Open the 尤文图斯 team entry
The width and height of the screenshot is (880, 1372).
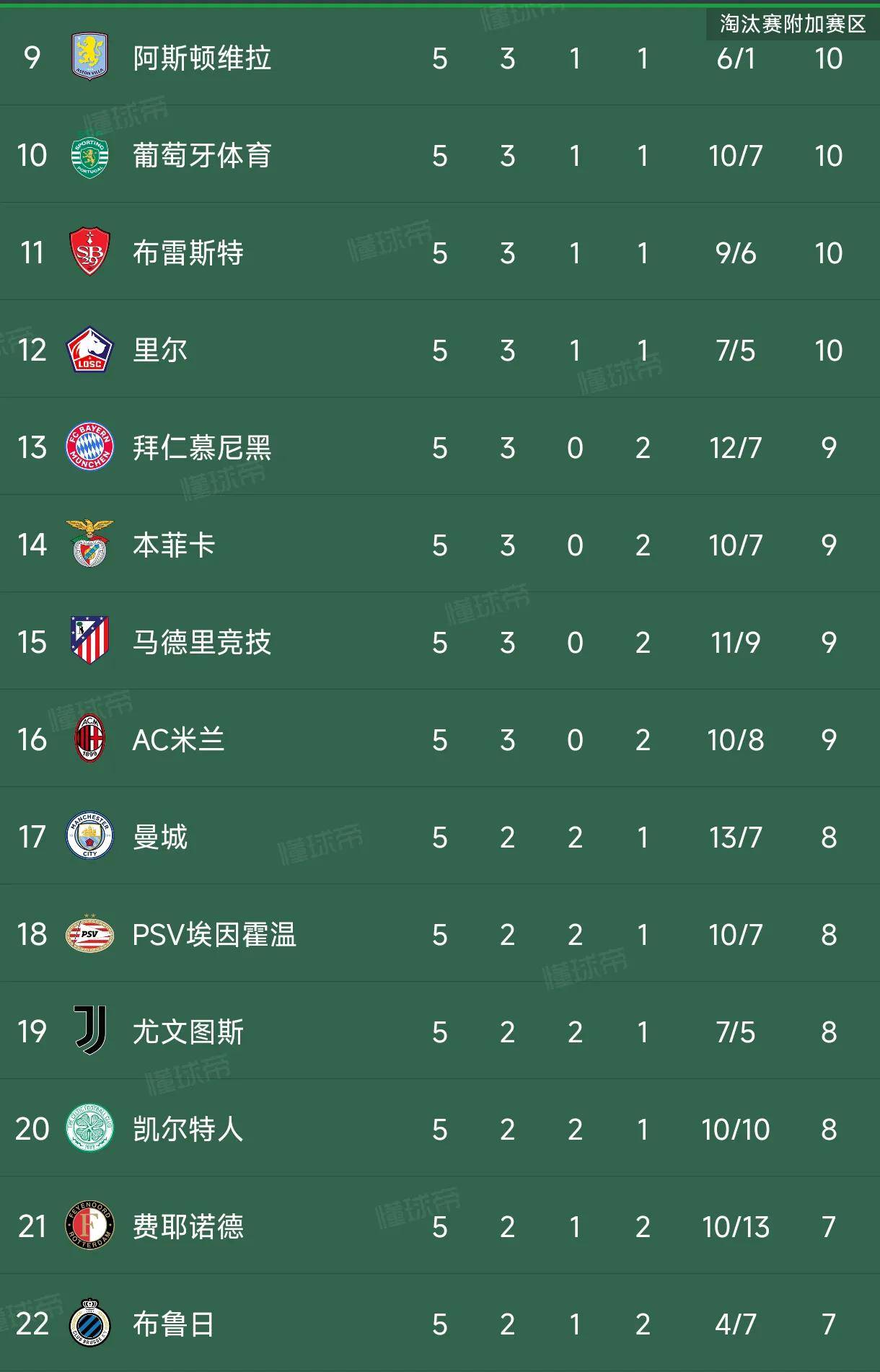point(188,1032)
